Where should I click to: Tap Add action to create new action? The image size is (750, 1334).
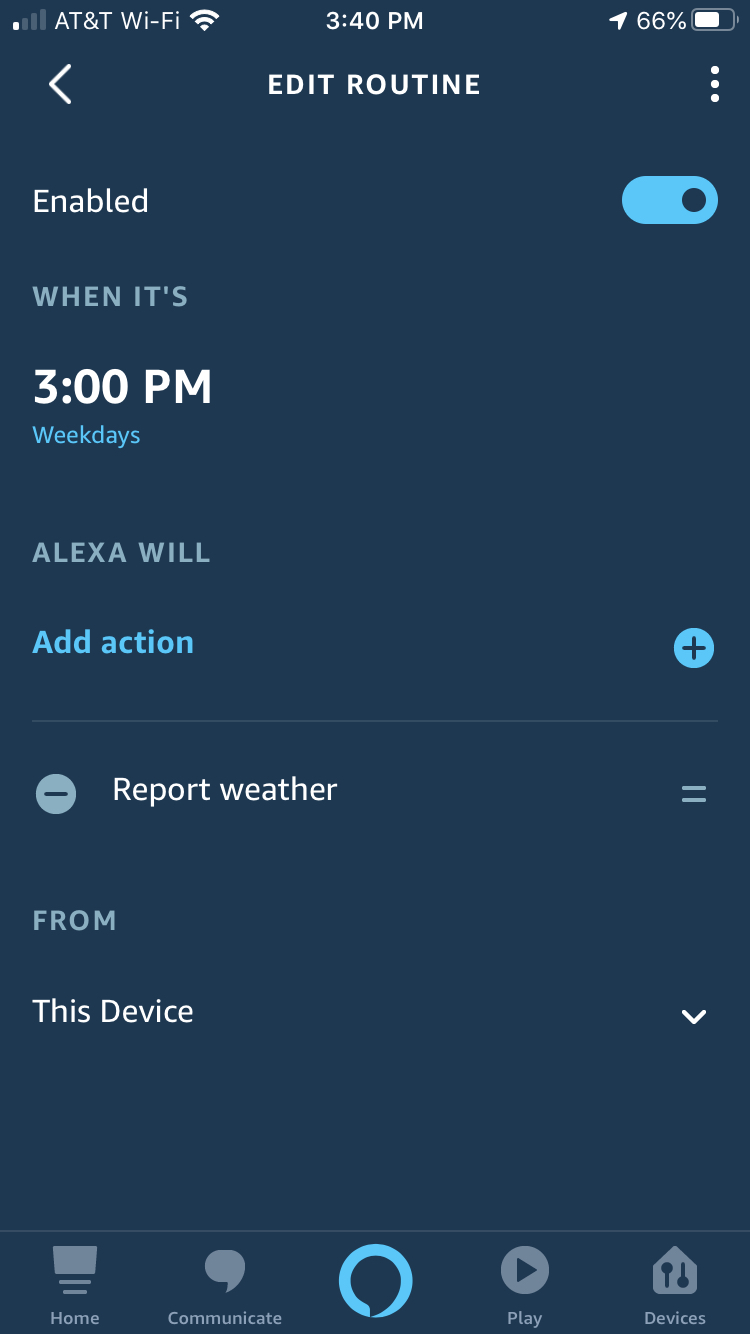click(x=113, y=642)
